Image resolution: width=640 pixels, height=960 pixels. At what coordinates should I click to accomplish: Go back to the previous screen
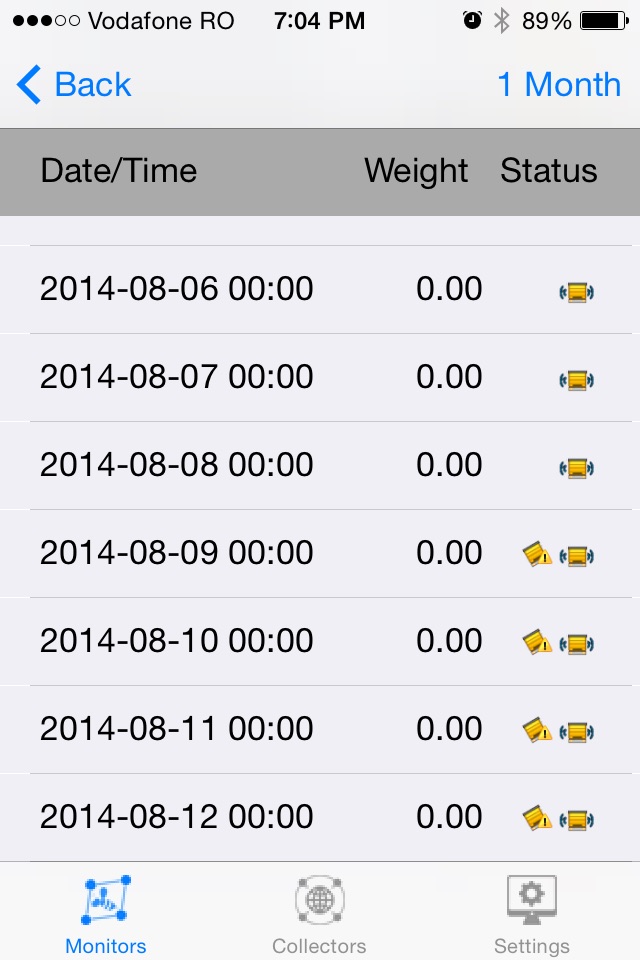[x=75, y=85]
